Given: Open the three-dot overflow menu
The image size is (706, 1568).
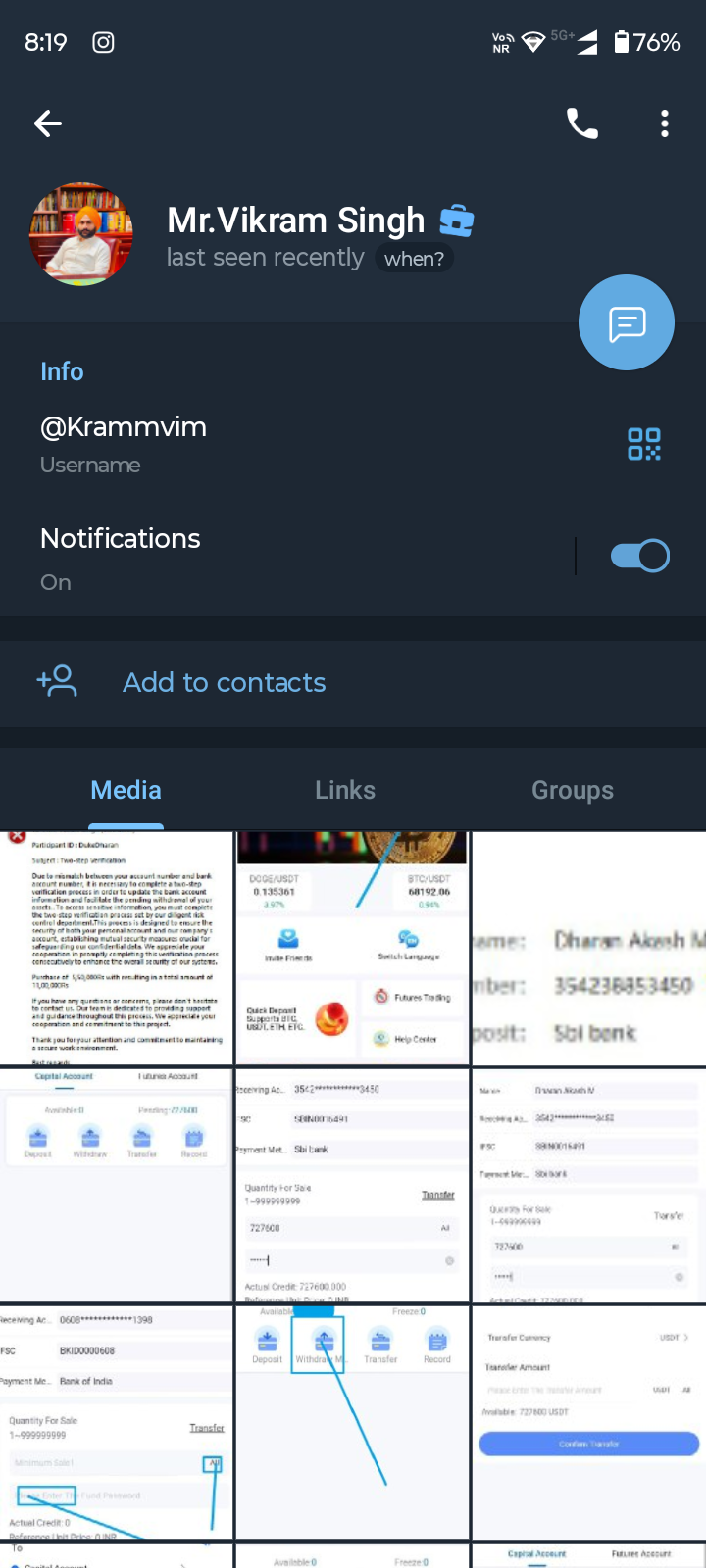Looking at the screenshot, I should click(665, 123).
